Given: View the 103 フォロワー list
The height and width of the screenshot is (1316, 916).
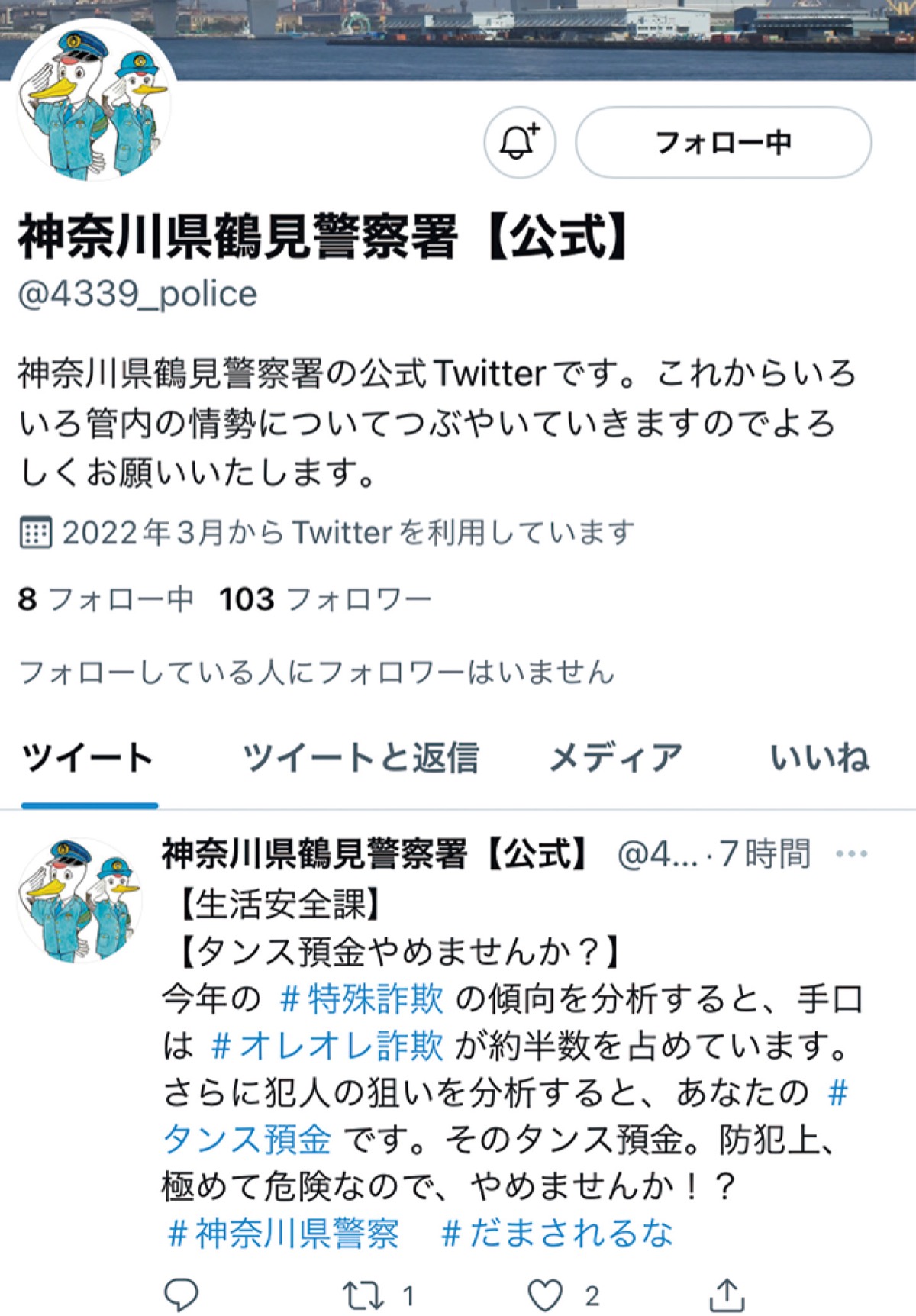Looking at the screenshot, I should tap(325, 599).
